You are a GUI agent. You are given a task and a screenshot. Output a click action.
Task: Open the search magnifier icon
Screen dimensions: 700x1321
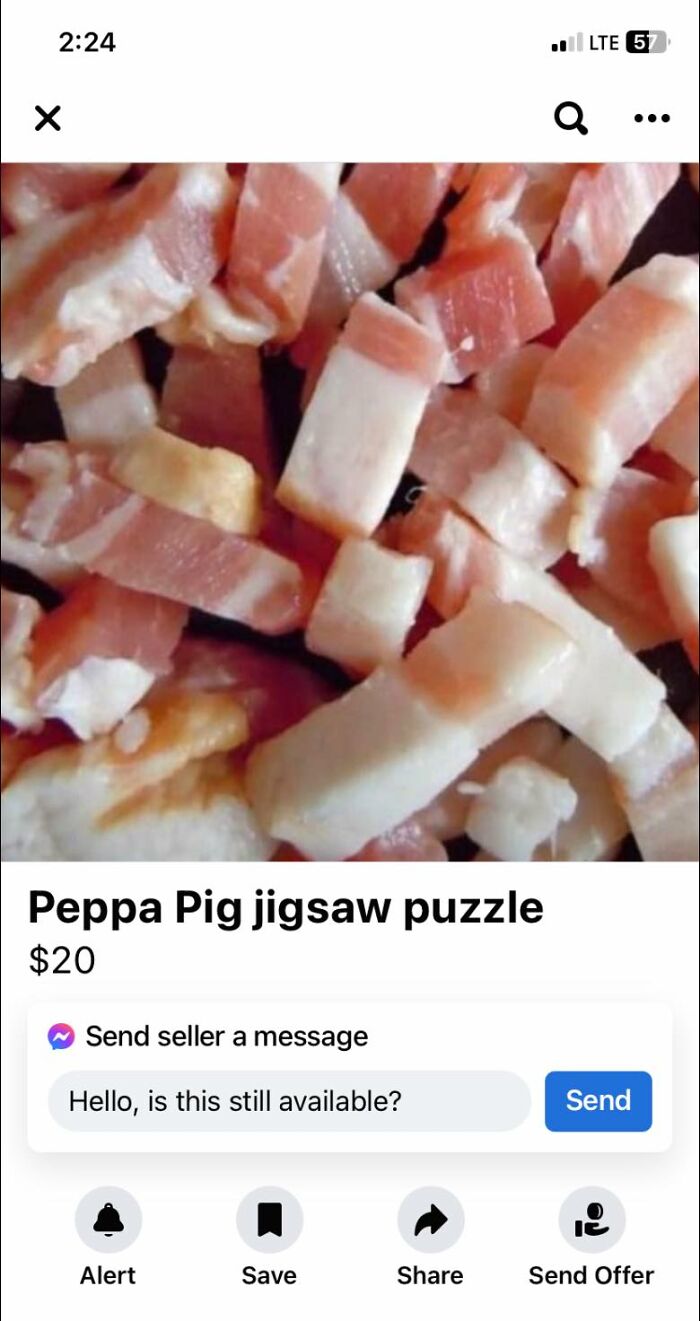point(571,118)
